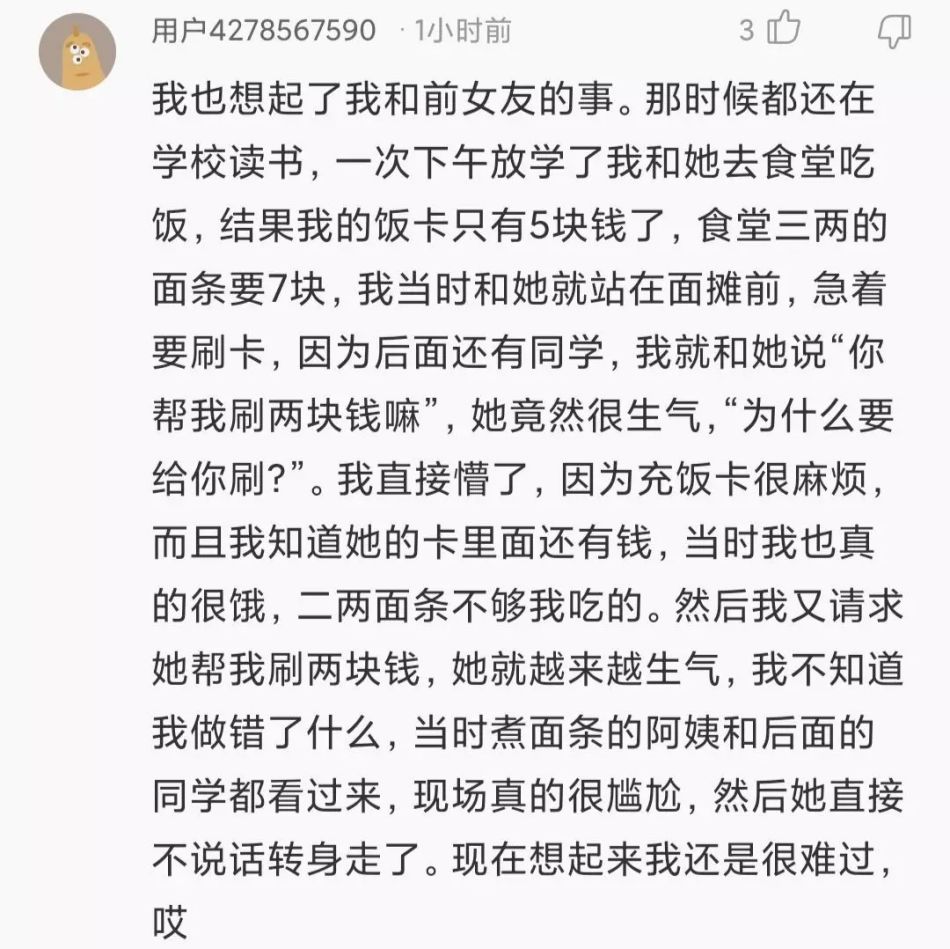Open the avatar of 用户4278567590
The image size is (950, 949).
click(77, 51)
